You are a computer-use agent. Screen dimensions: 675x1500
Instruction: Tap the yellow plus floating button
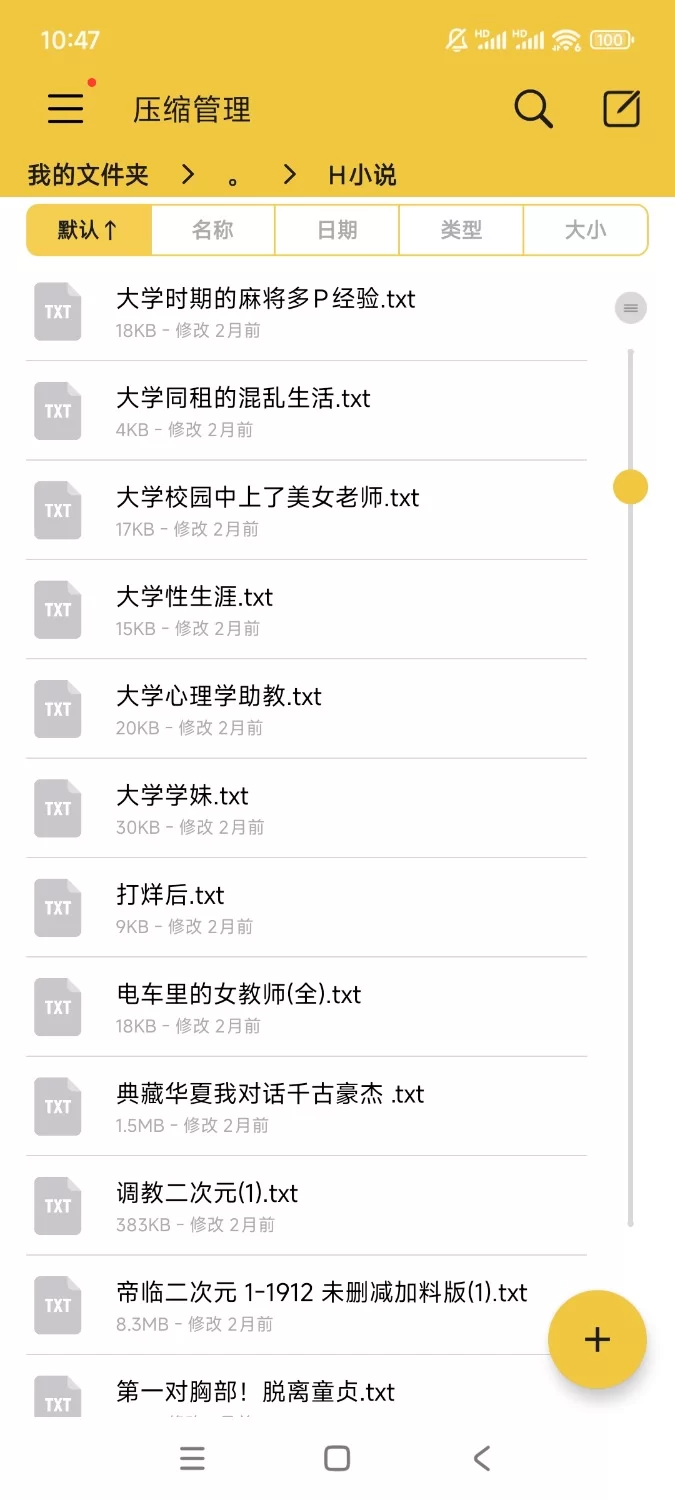(597, 1339)
